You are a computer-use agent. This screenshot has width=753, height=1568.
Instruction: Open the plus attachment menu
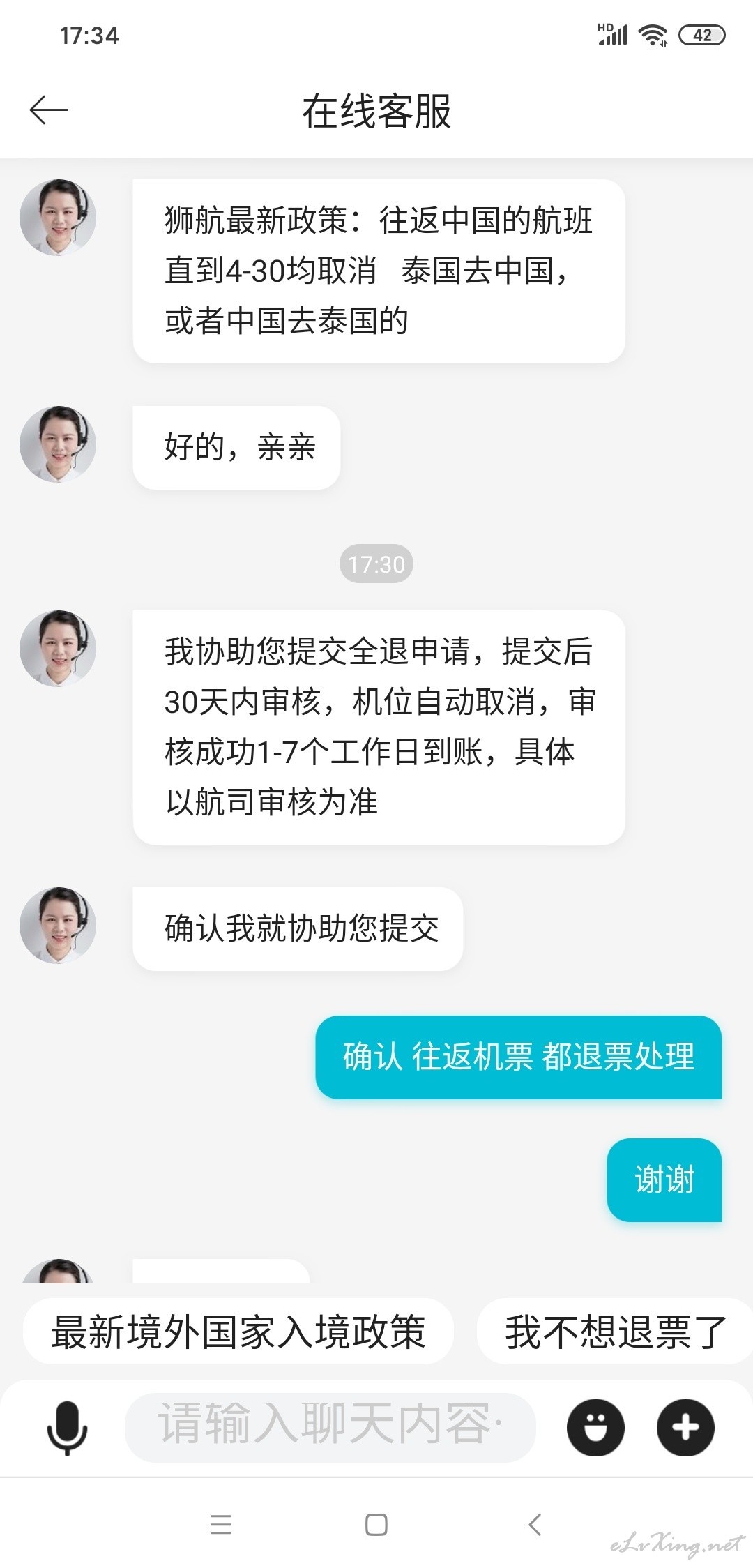[686, 1427]
